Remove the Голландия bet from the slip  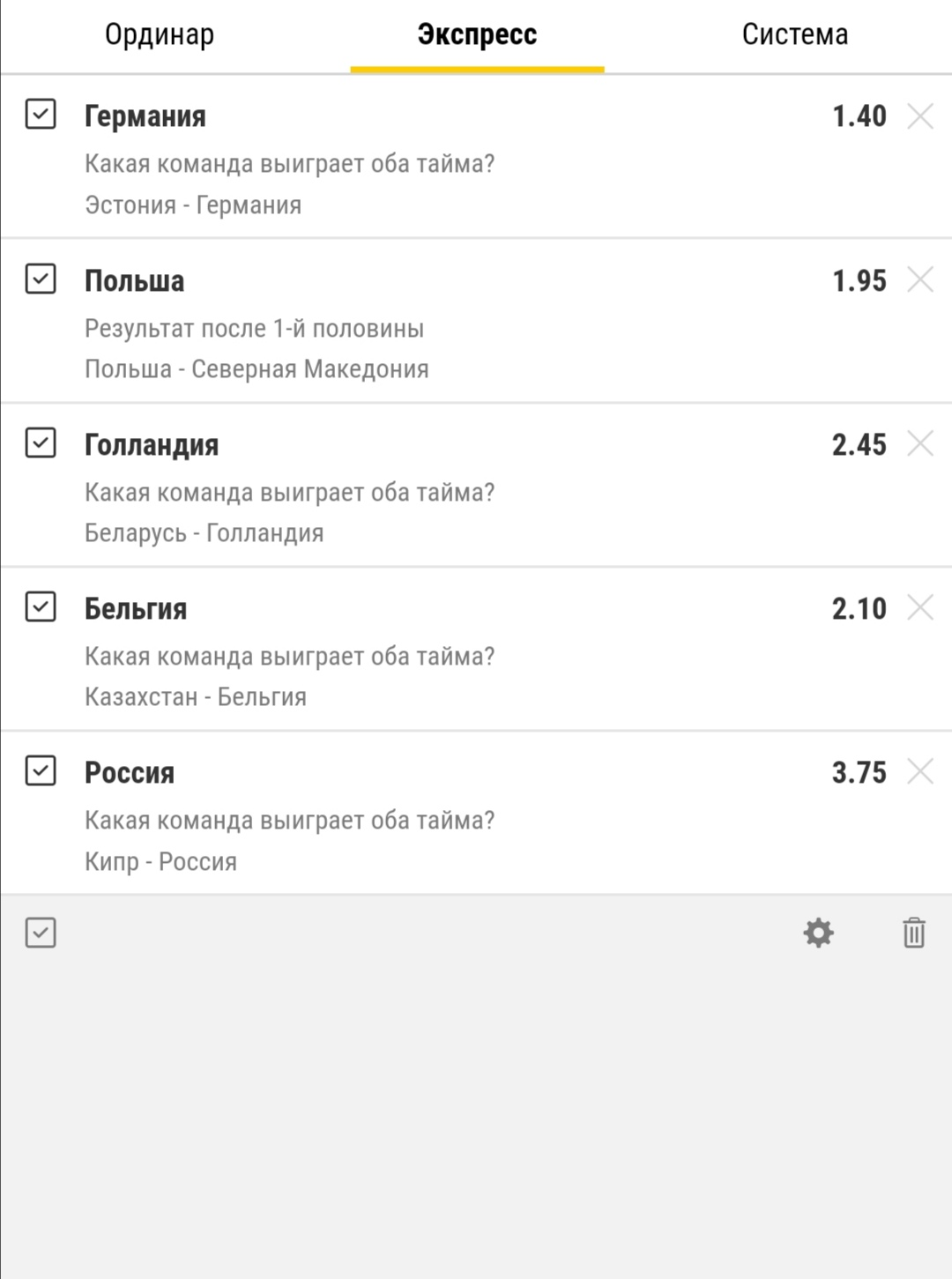[920, 443]
